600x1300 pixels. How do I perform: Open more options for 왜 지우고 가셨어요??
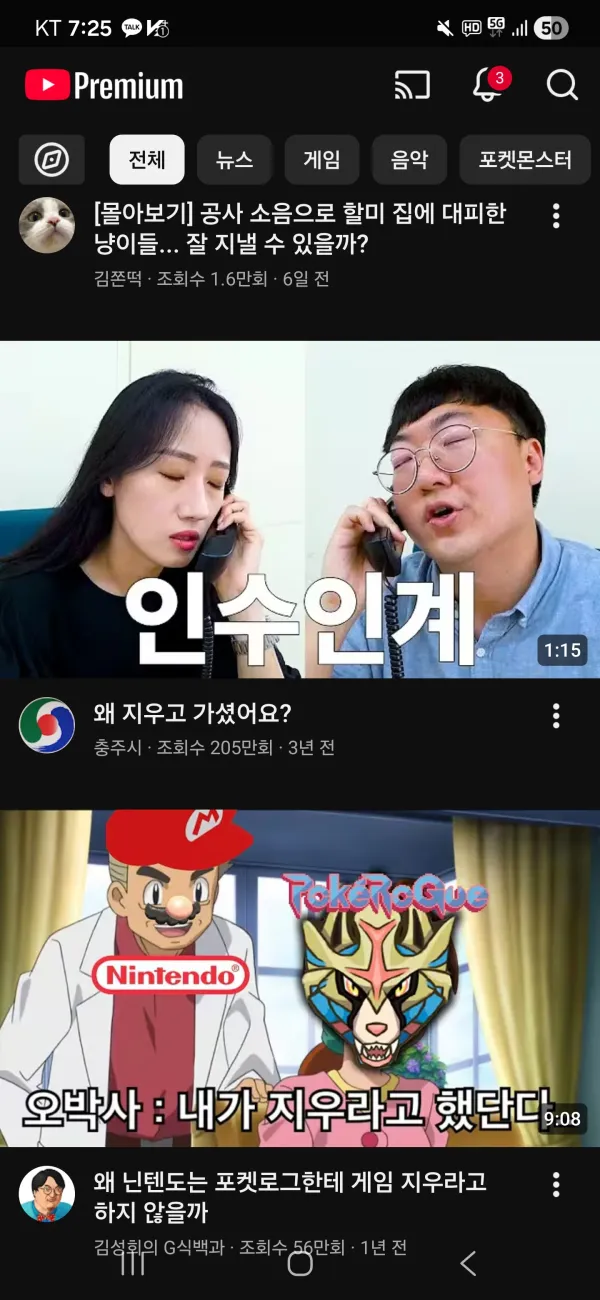point(556,715)
